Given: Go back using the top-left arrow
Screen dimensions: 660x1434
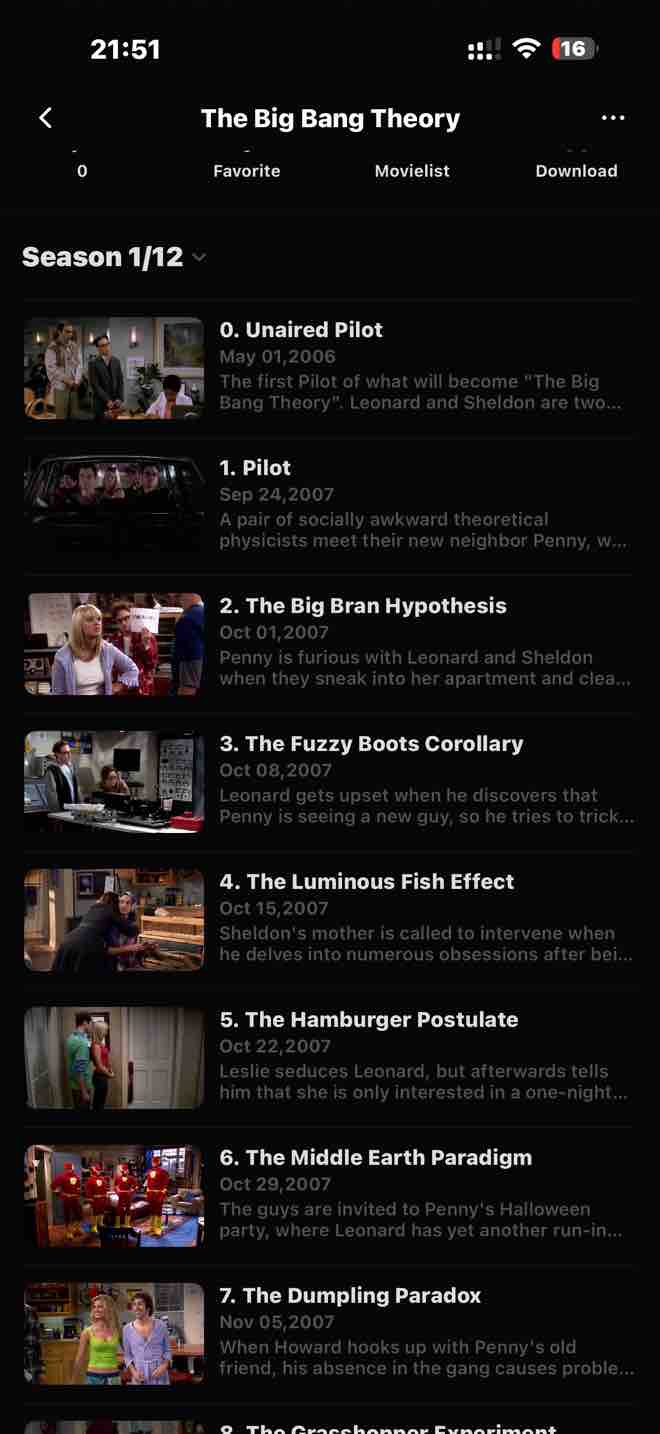Looking at the screenshot, I should [x=45, y=118].
